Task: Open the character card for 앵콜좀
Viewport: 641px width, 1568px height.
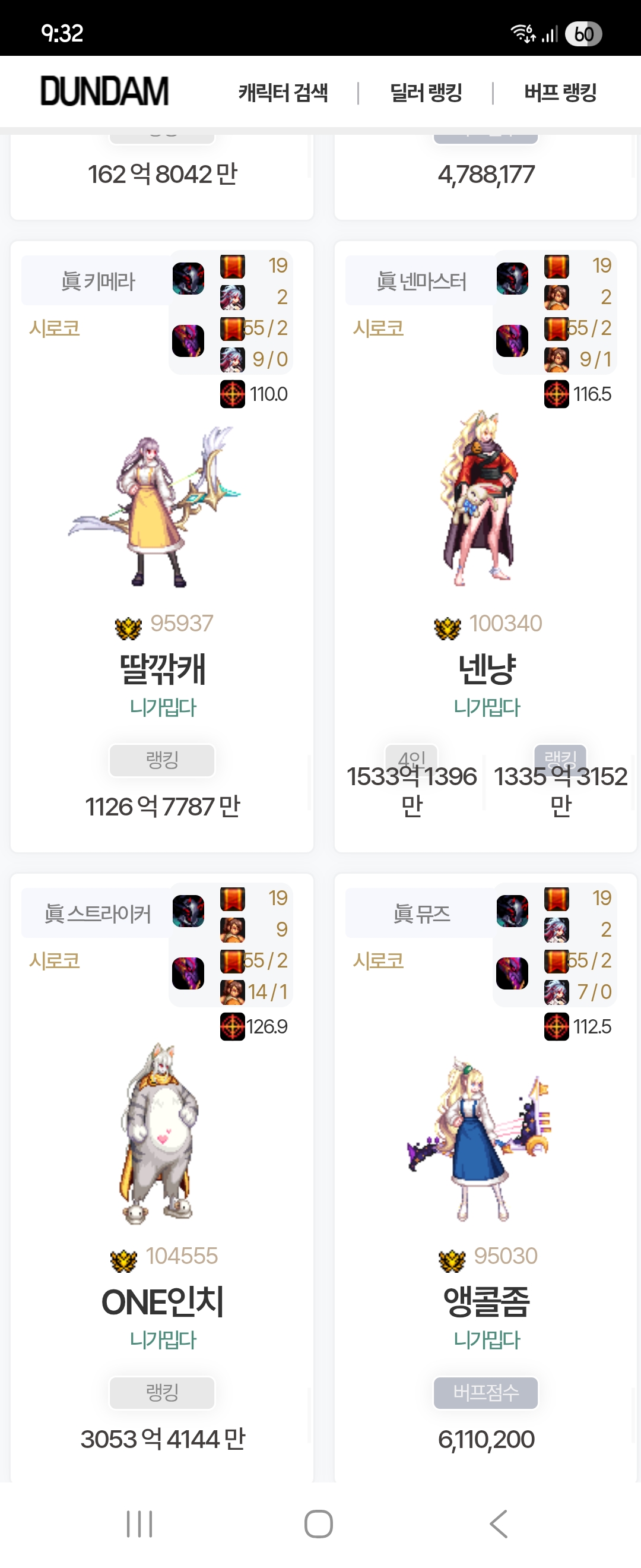Action: point(486,1301)
